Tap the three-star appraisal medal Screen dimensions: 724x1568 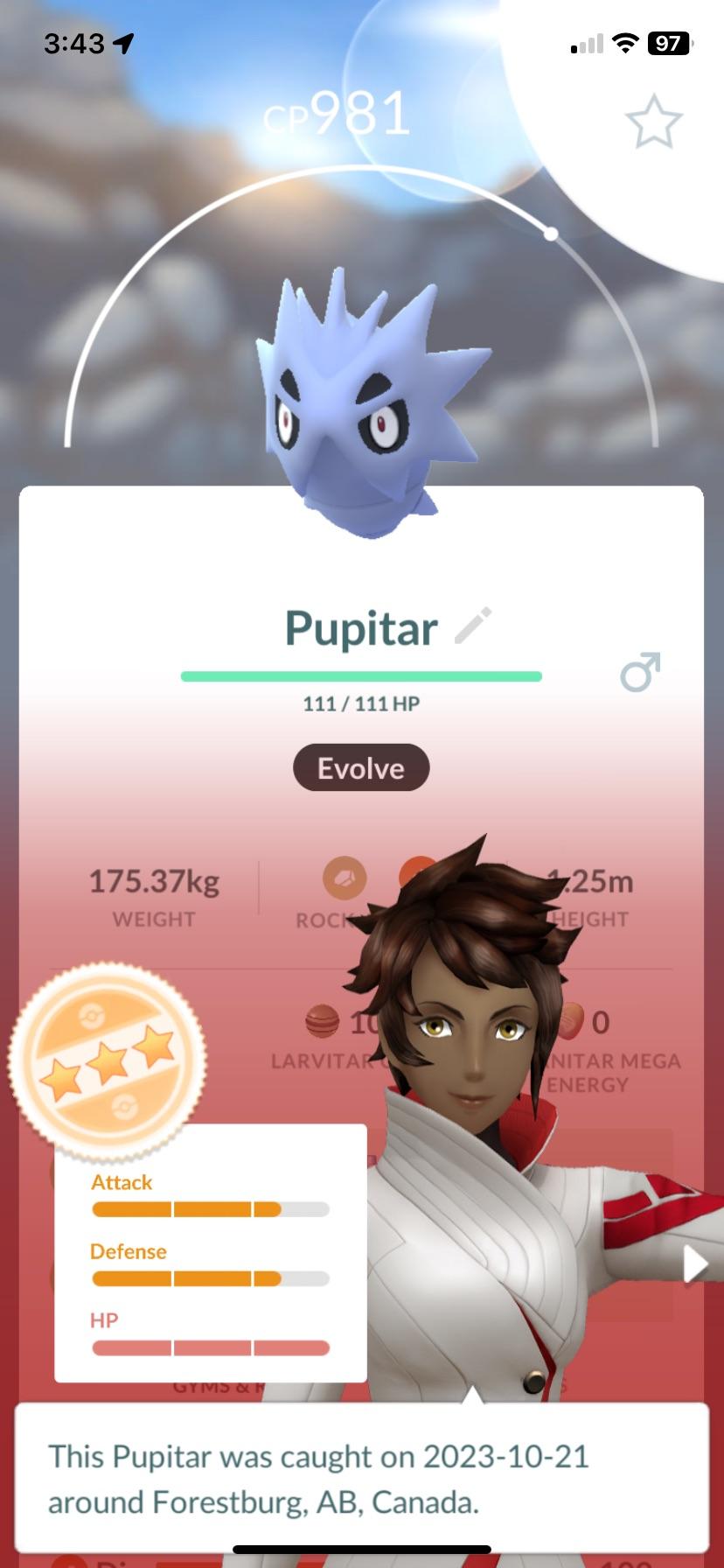tap(109, 1059)
